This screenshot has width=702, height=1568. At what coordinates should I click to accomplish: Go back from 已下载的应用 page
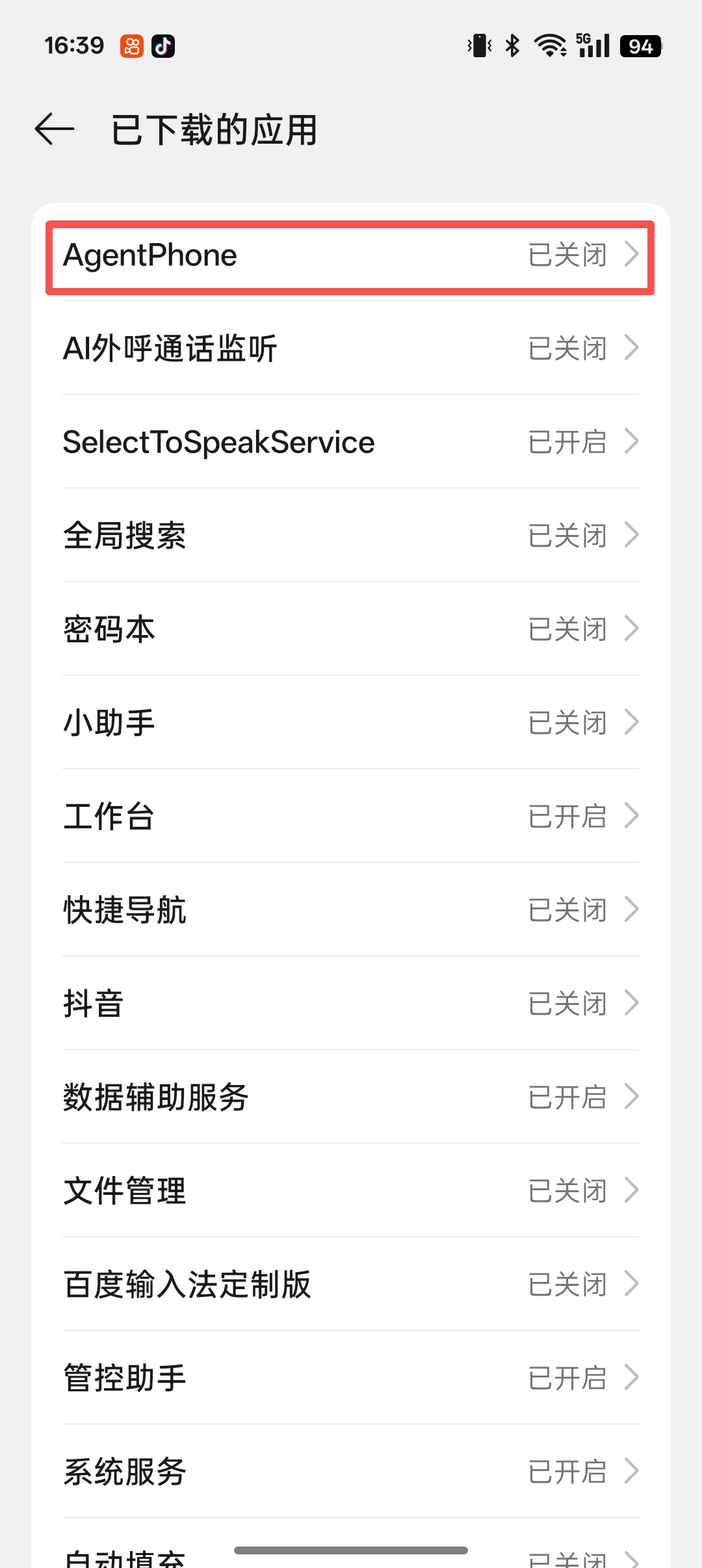[55, 129]
